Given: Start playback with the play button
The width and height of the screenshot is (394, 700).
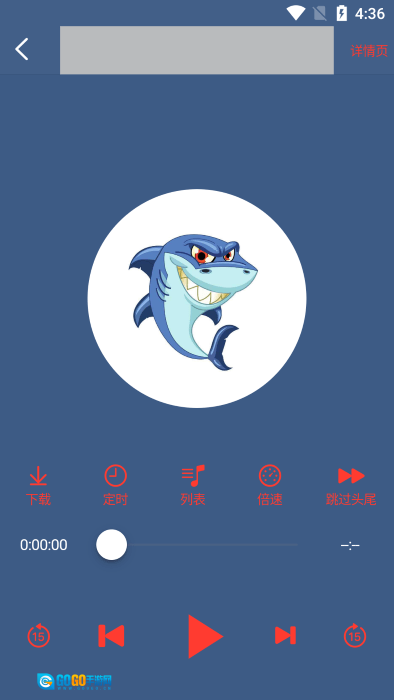Looking at the screenshot, I should coord(205,636).
